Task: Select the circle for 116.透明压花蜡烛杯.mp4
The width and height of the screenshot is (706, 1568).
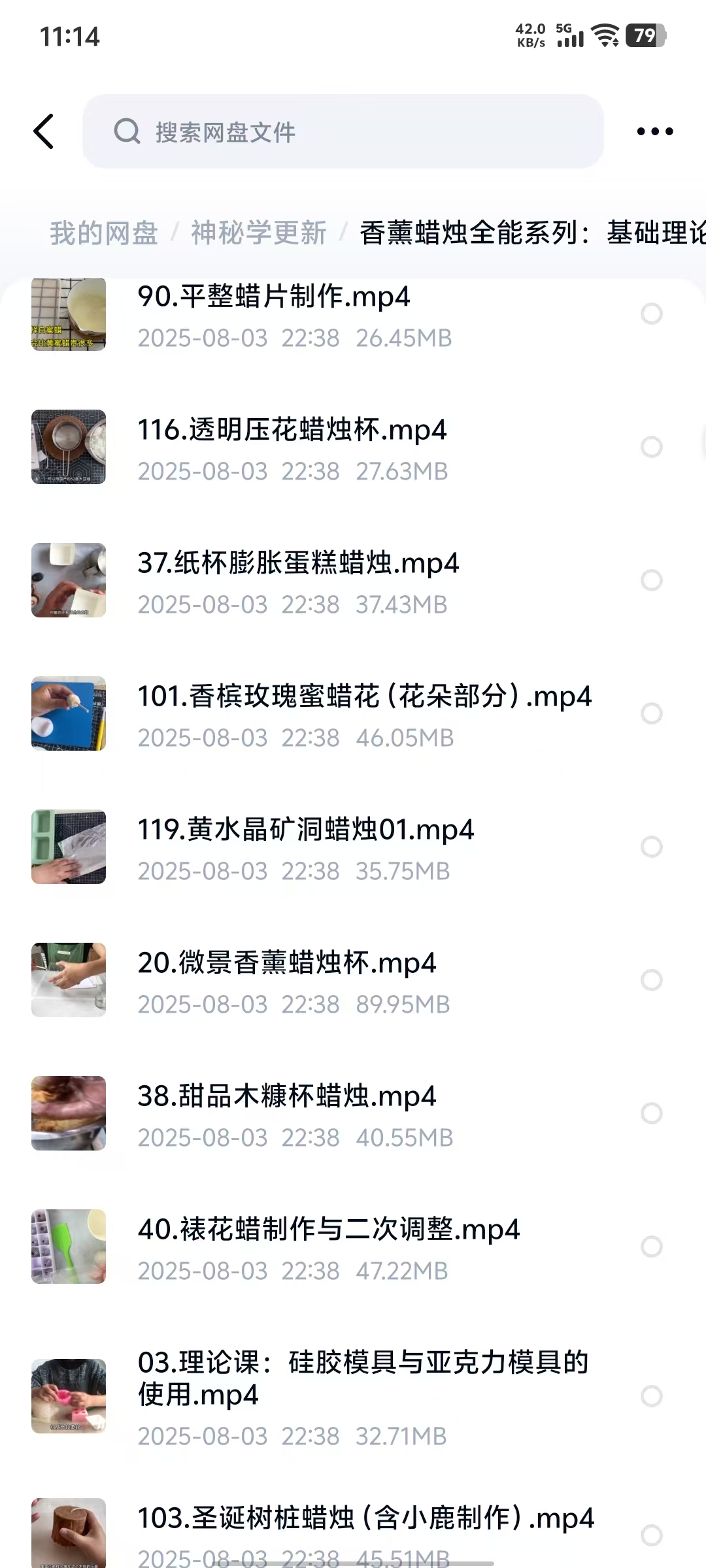Action: coord(651,448)
